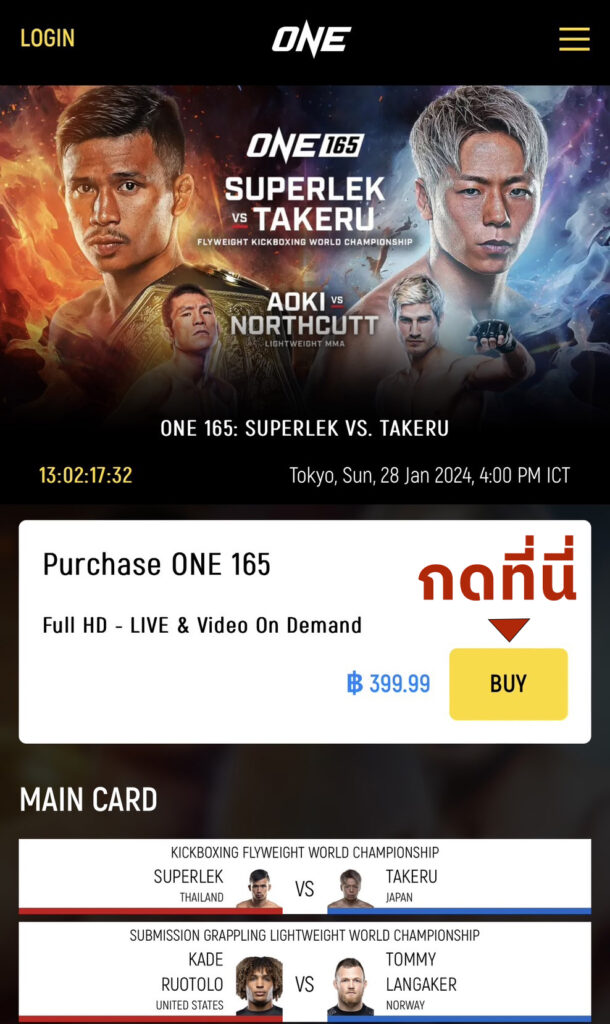Tap the LOGIN link

(x=47, y=38)
